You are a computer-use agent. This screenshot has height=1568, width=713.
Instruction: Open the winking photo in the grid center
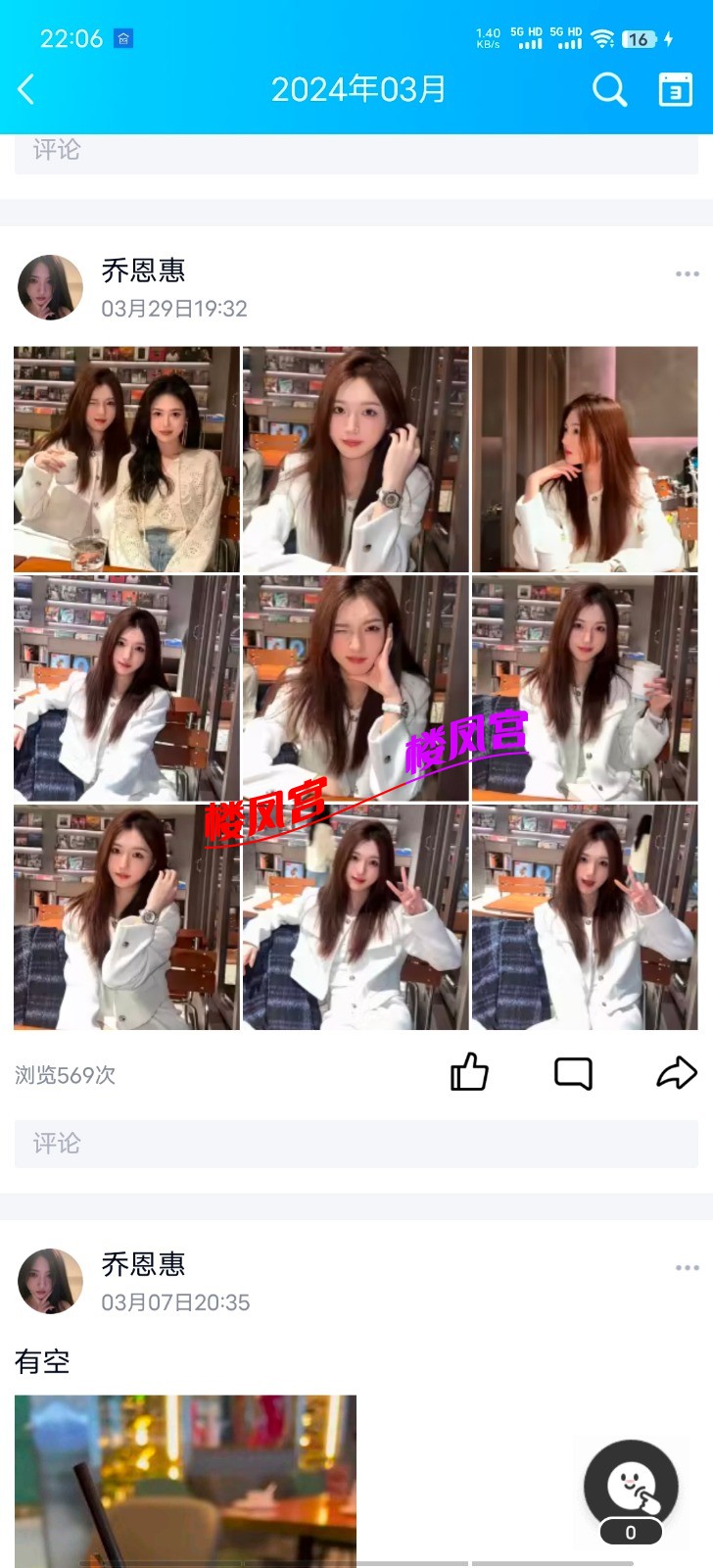(x=356, y=688)
